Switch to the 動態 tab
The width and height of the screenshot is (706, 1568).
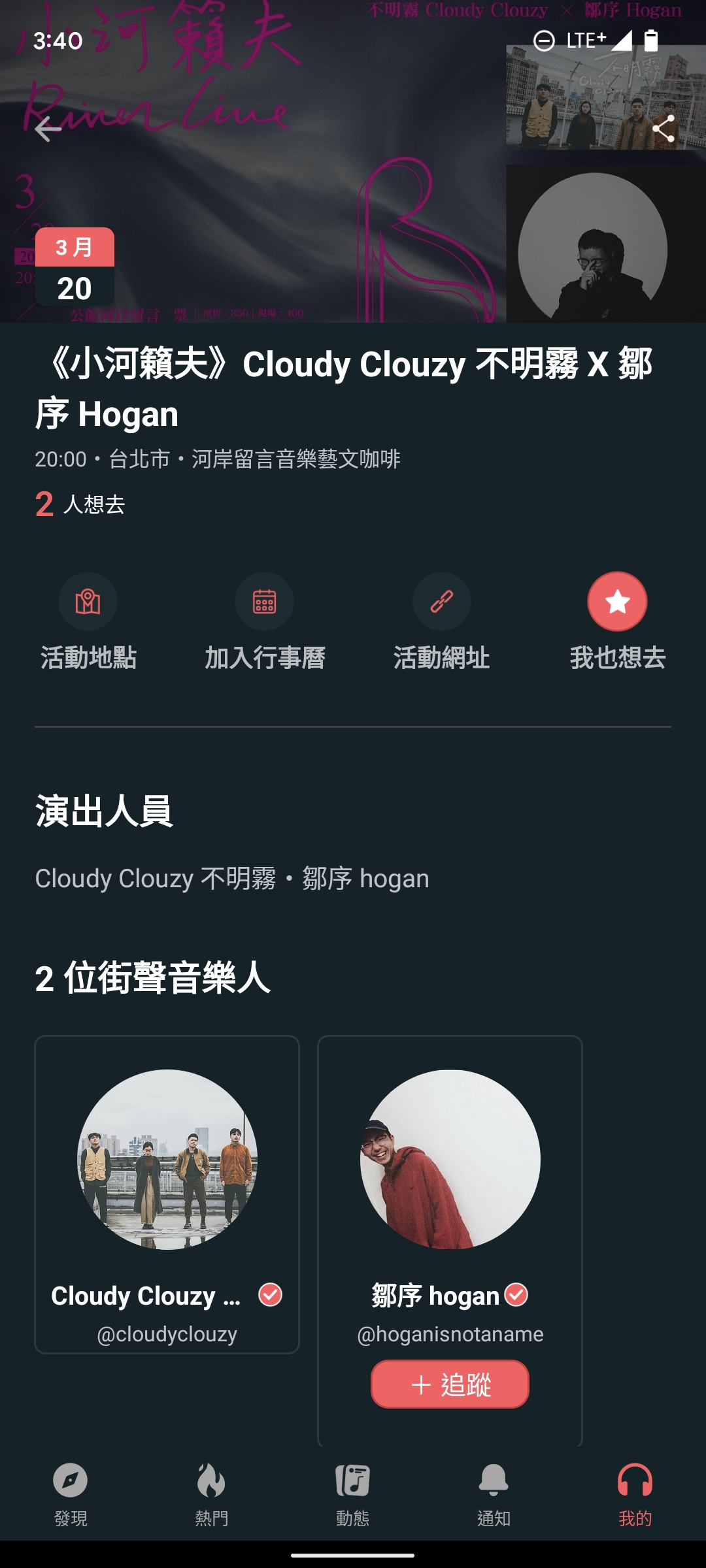coord(353,1493)
